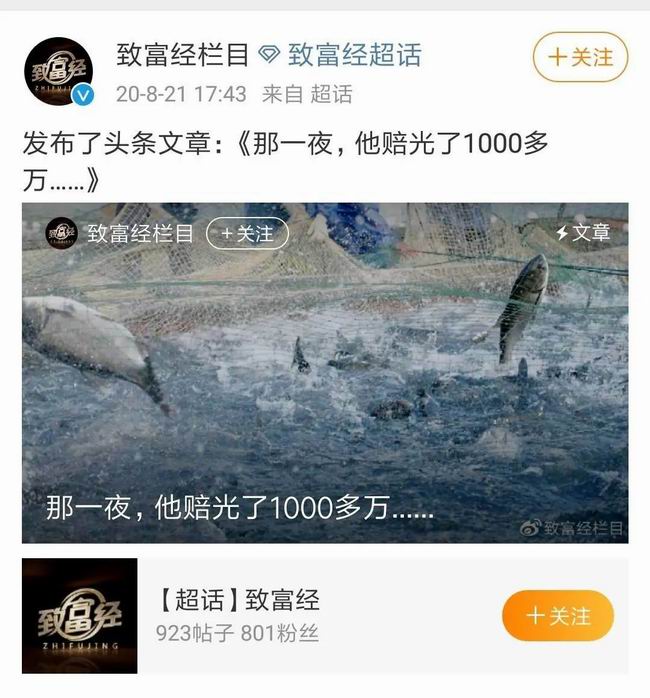The image size is (650, 698).
Task: Tap the 关注 button inside the article card
Action: point(247,233)
